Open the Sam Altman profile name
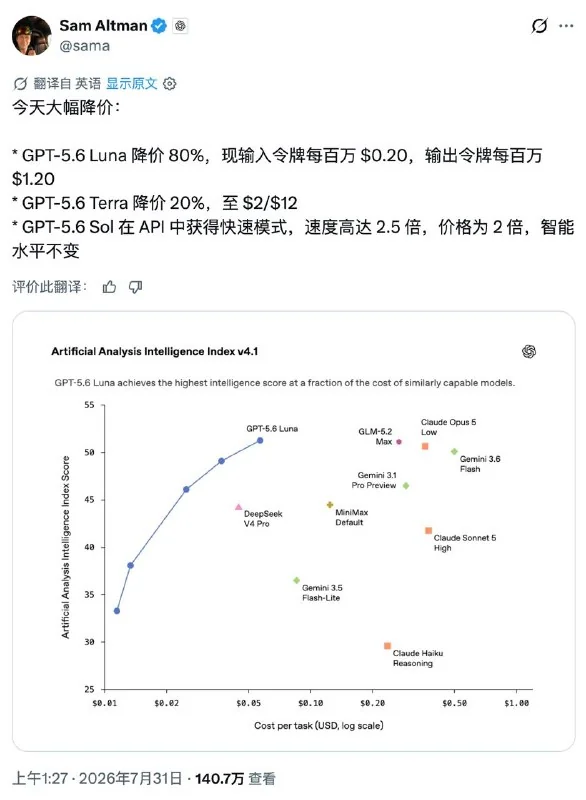Image resolution: width=586 pixels, height=800 pixels. point(103,26)
